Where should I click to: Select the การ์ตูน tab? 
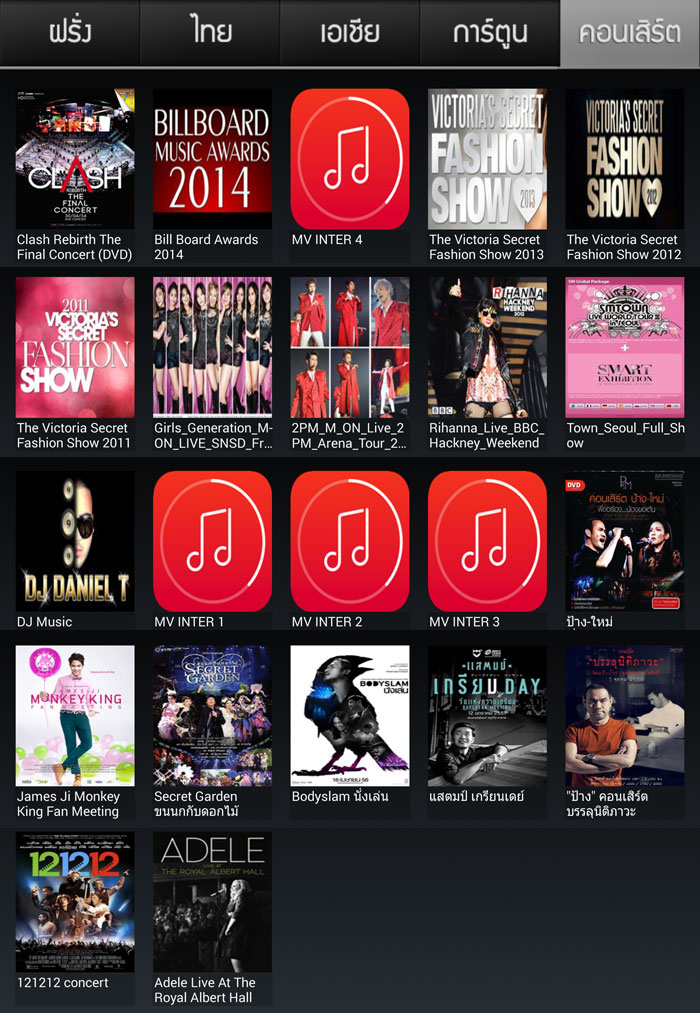(490, 32)
